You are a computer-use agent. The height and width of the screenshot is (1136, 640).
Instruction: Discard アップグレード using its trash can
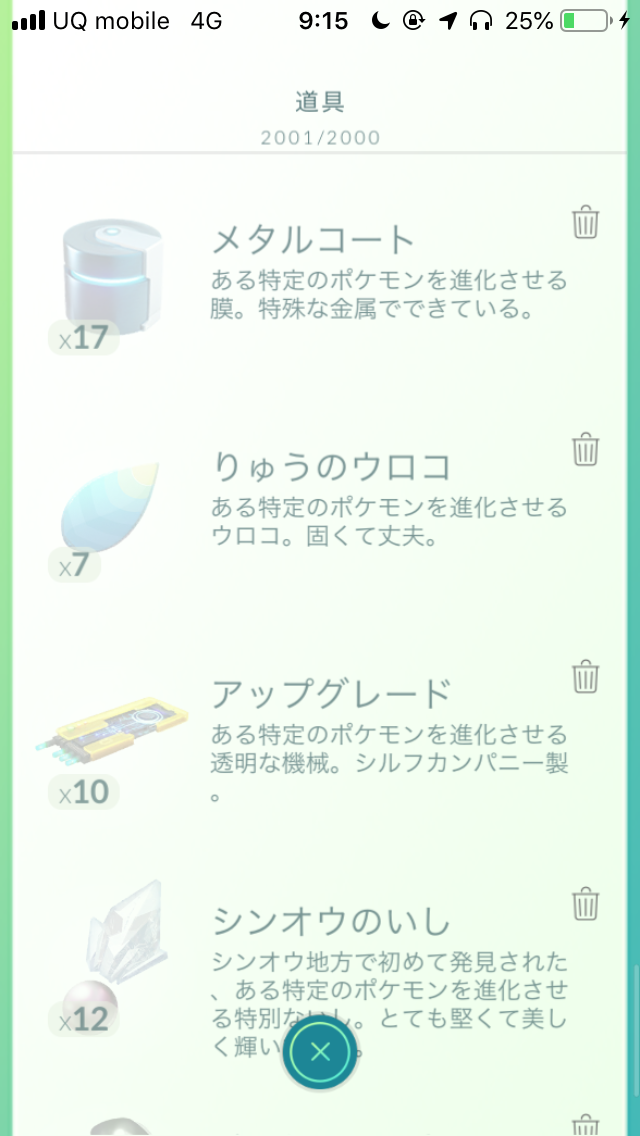[x=585, y=677]
